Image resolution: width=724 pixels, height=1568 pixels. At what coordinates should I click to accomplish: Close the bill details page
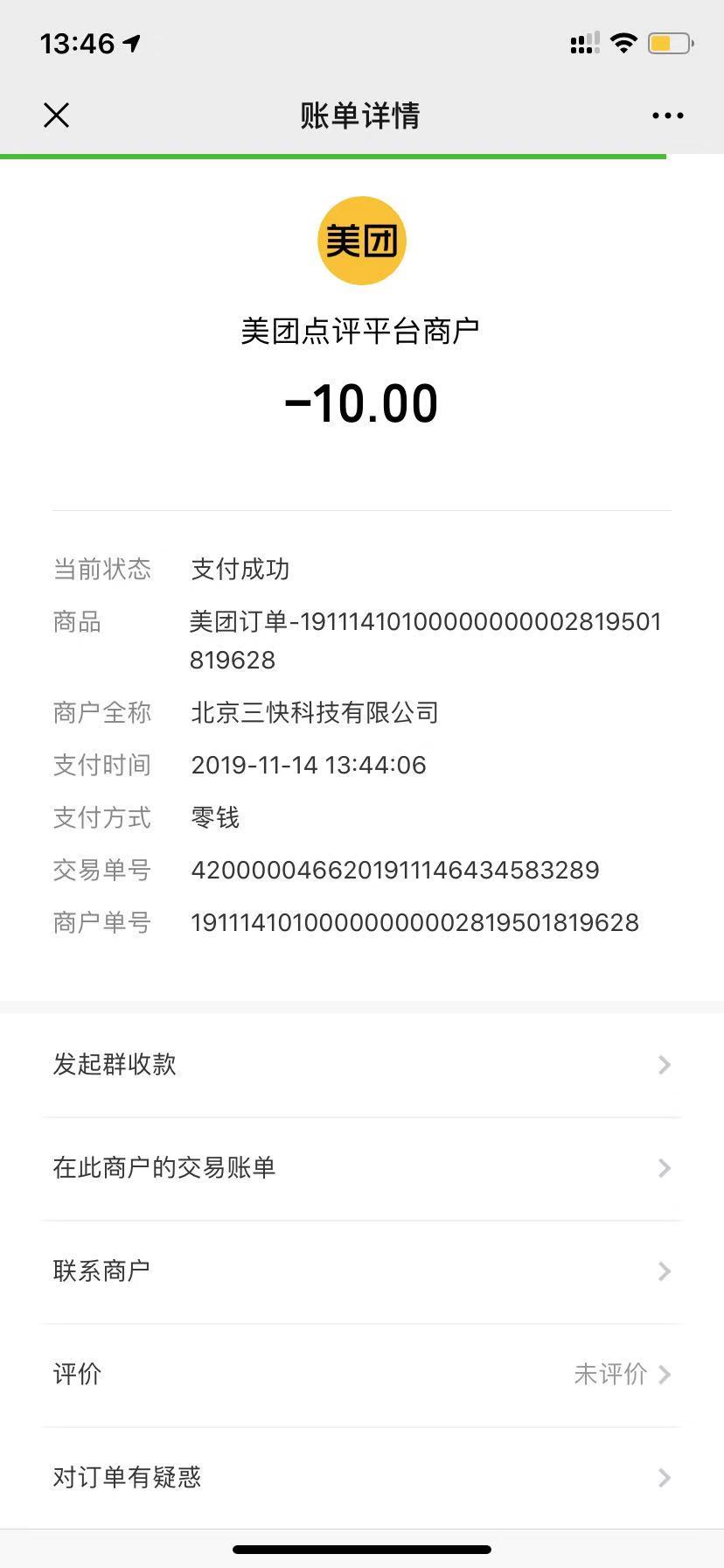point(57,115)
